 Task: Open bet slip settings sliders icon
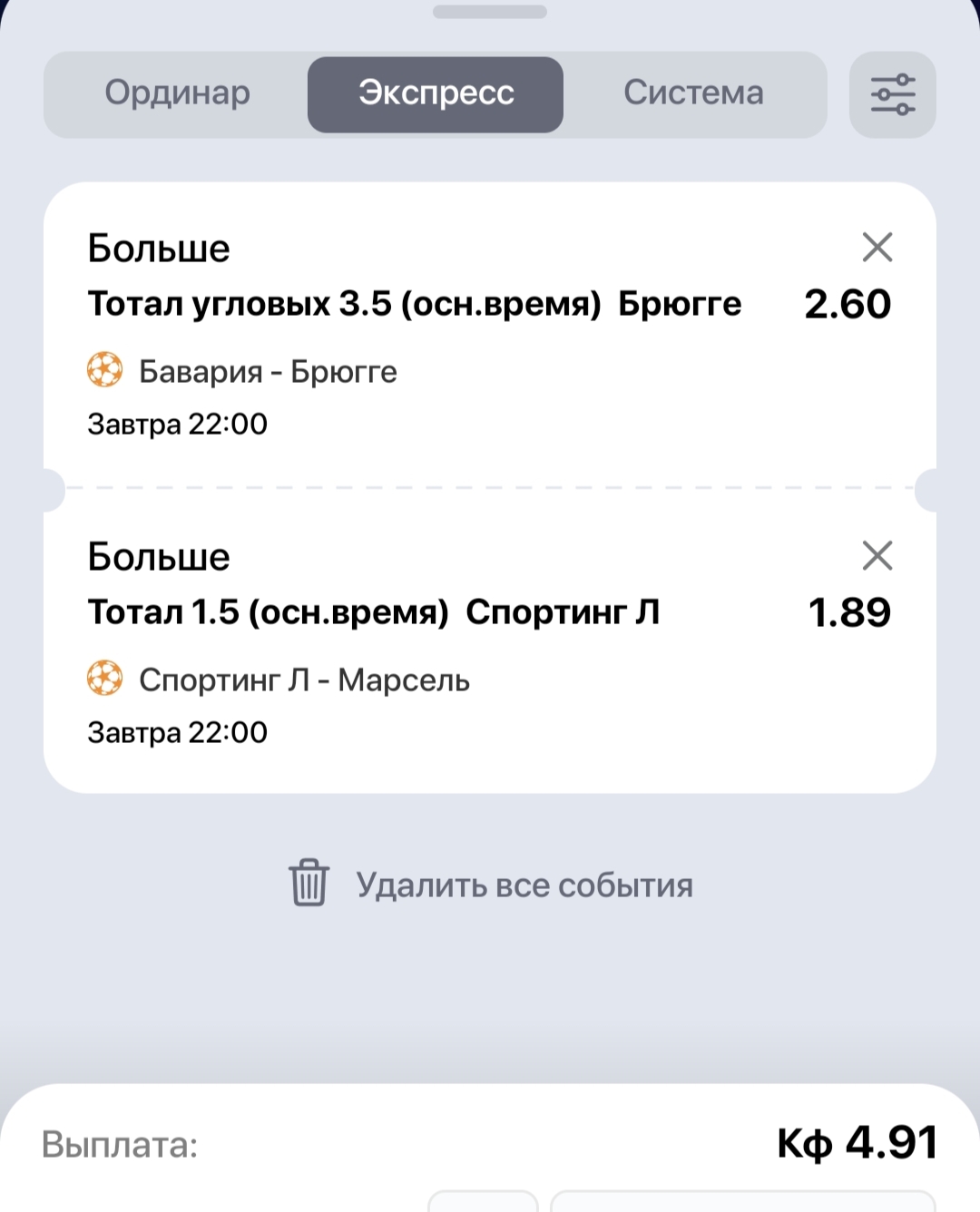[892, 94]
